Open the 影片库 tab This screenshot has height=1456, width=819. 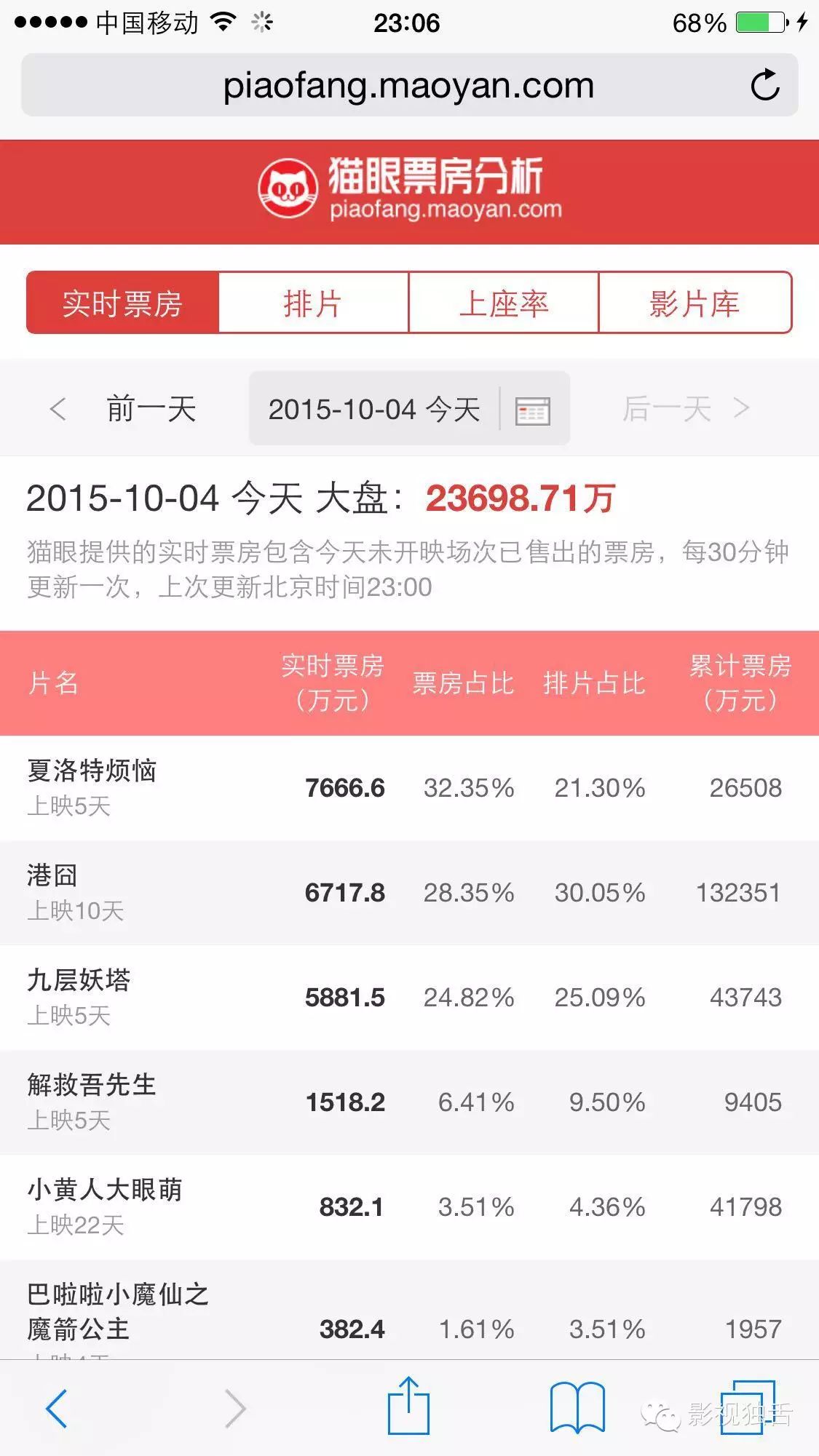click(x=695, y=303)
